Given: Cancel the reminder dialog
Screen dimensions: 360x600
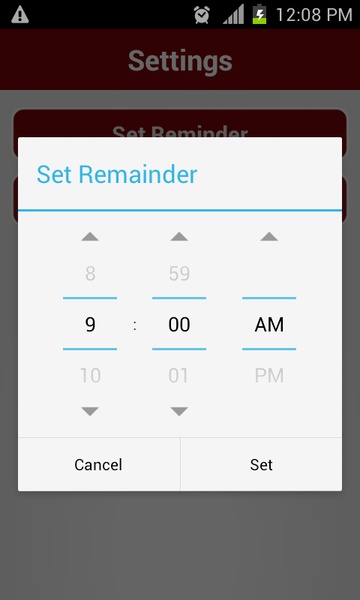Looking at the screenshot, I should [x=99, y=465].
